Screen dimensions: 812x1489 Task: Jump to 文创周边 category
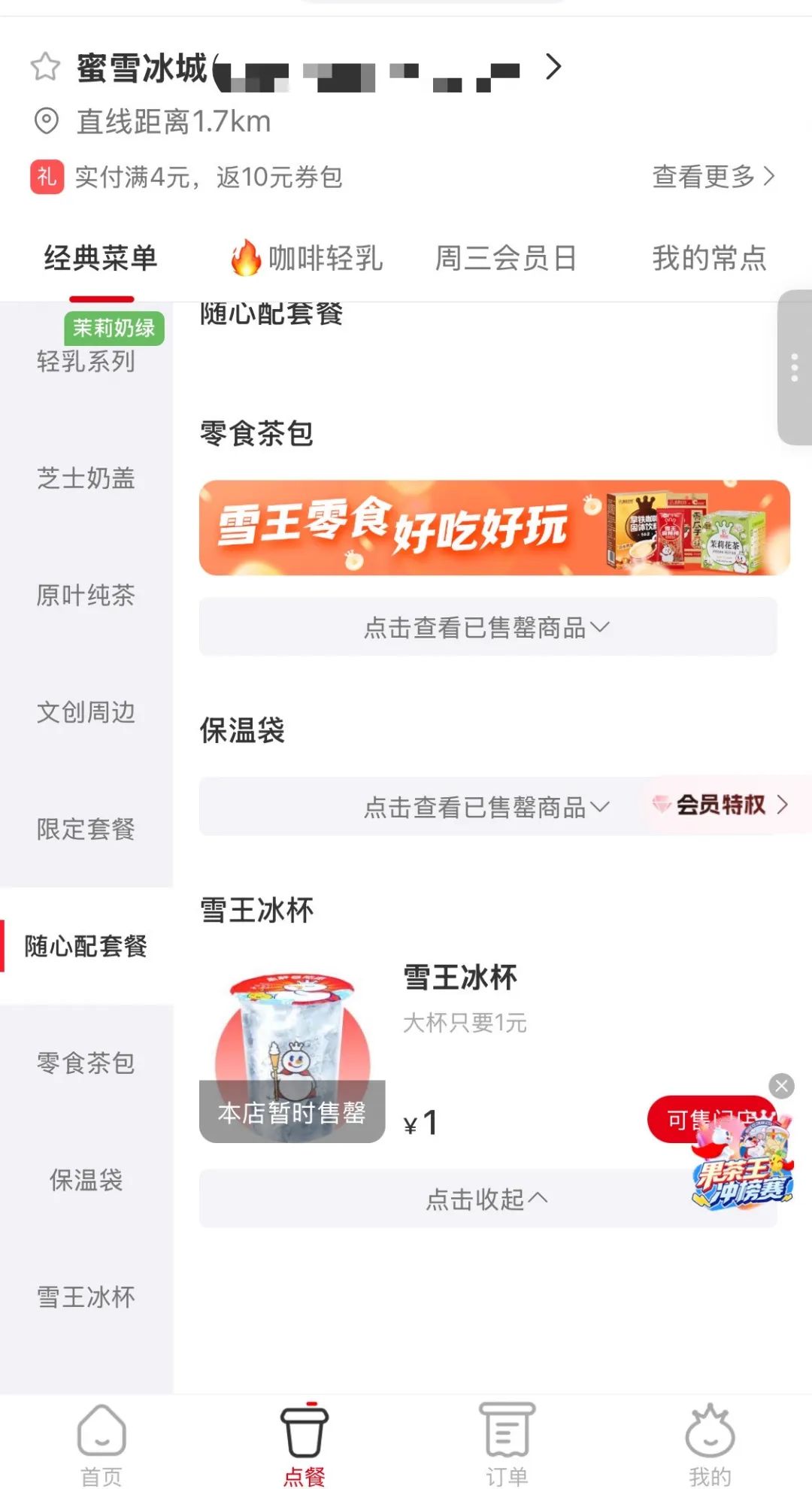click(x=86, y=712)
